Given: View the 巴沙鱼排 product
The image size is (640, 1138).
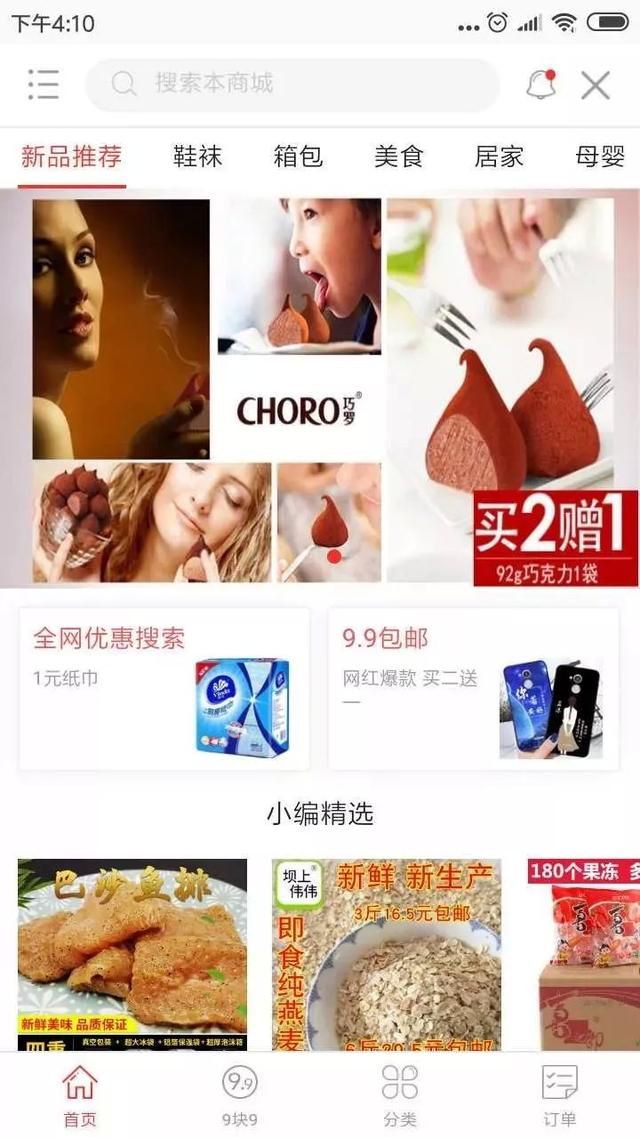Looking at the screenshot, I should (132, 953).
